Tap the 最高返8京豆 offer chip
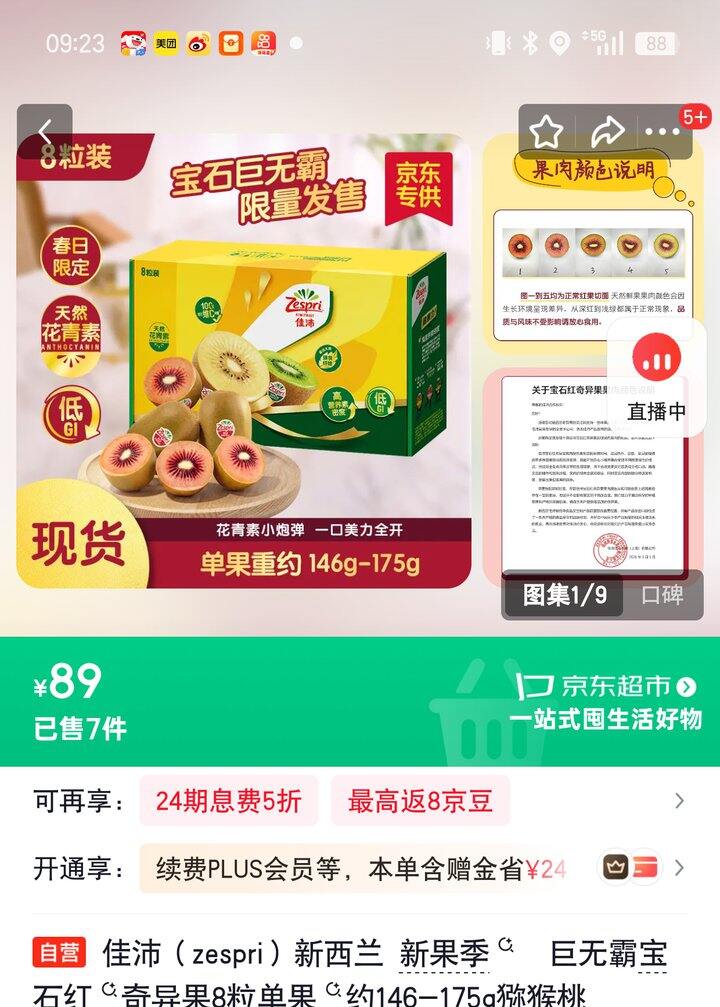The image size is (720, 1007). click(x=420, y=801)
